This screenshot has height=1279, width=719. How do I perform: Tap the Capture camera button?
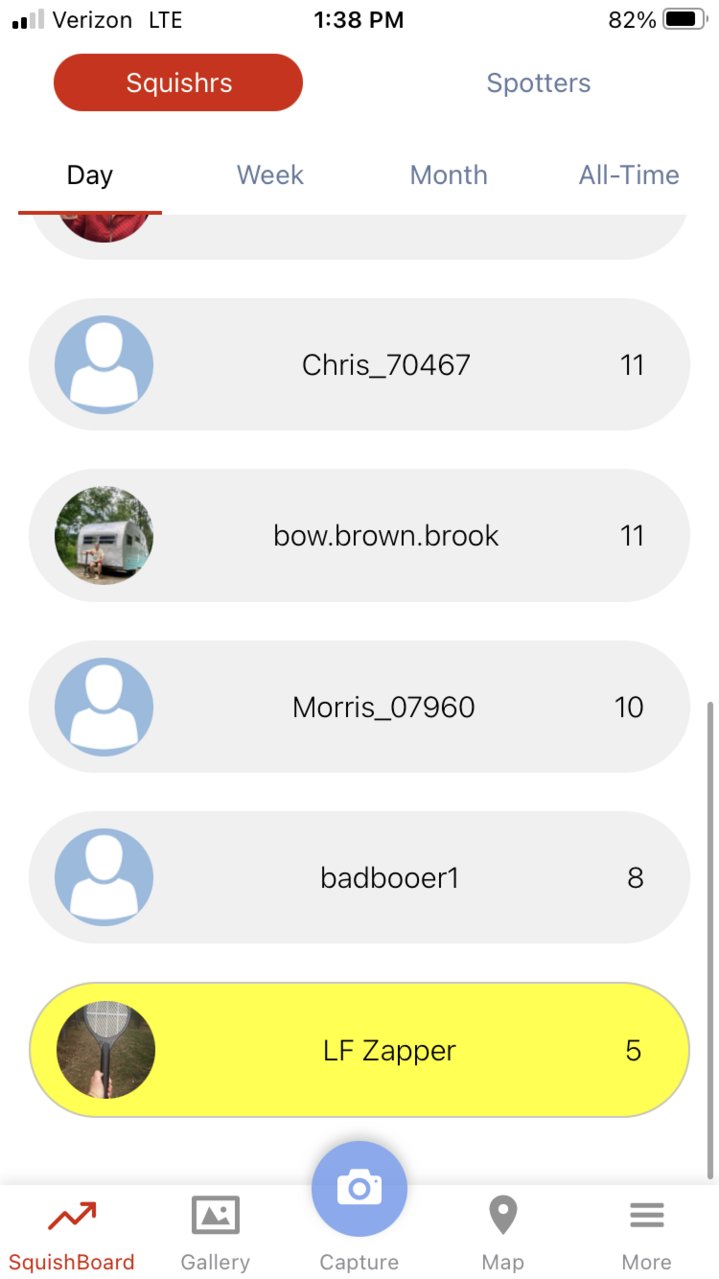point(359,1189)
